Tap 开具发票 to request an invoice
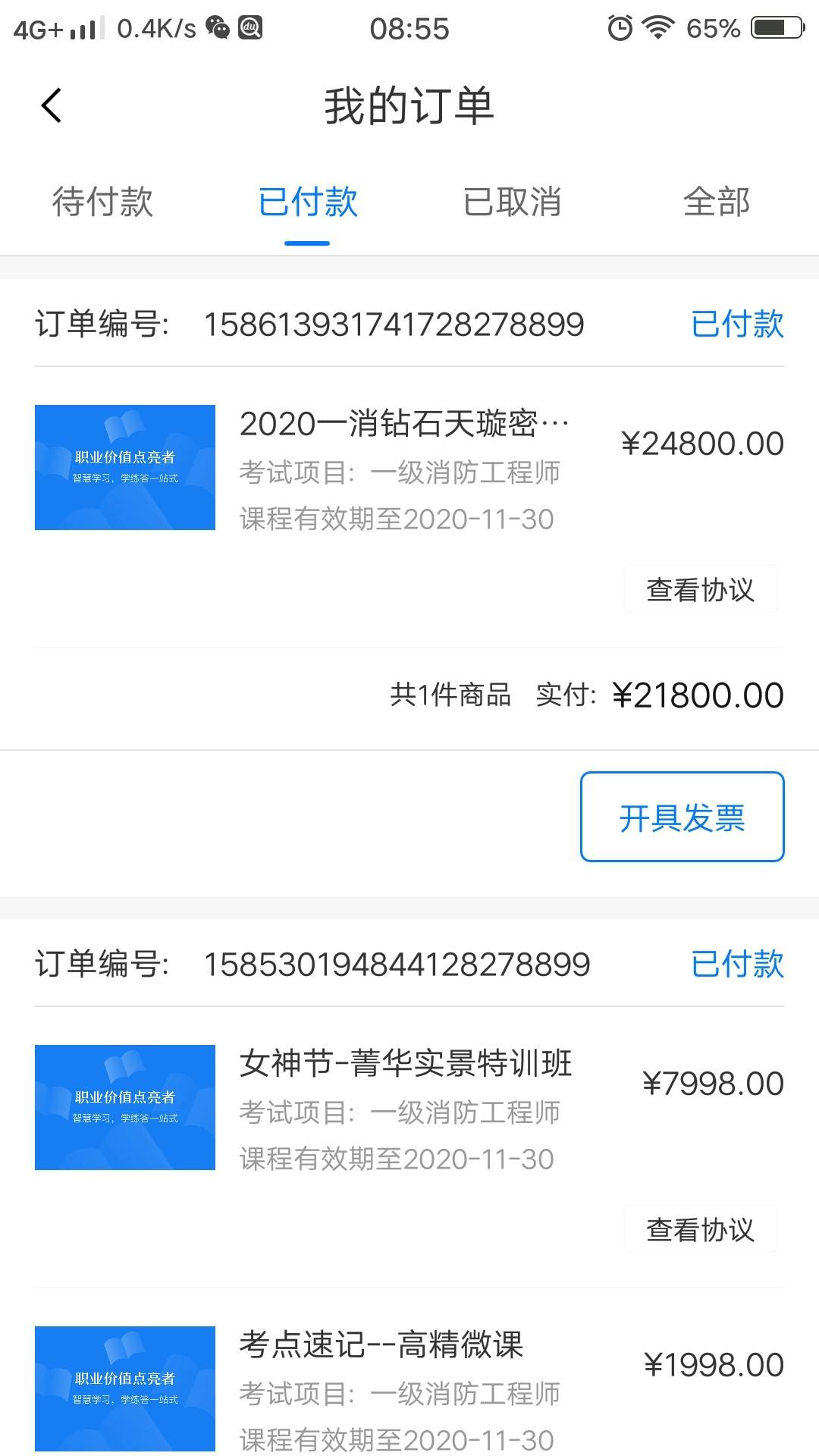Screen dimensions: 819x1456 coord(682,818)
